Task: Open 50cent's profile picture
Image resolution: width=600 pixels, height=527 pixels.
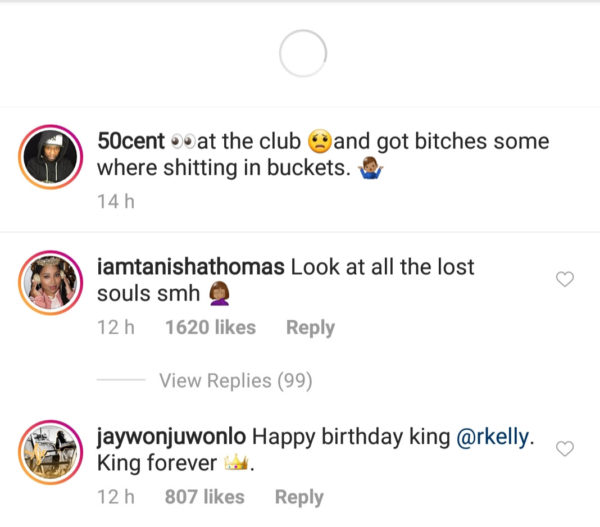Action: point(51,157)
